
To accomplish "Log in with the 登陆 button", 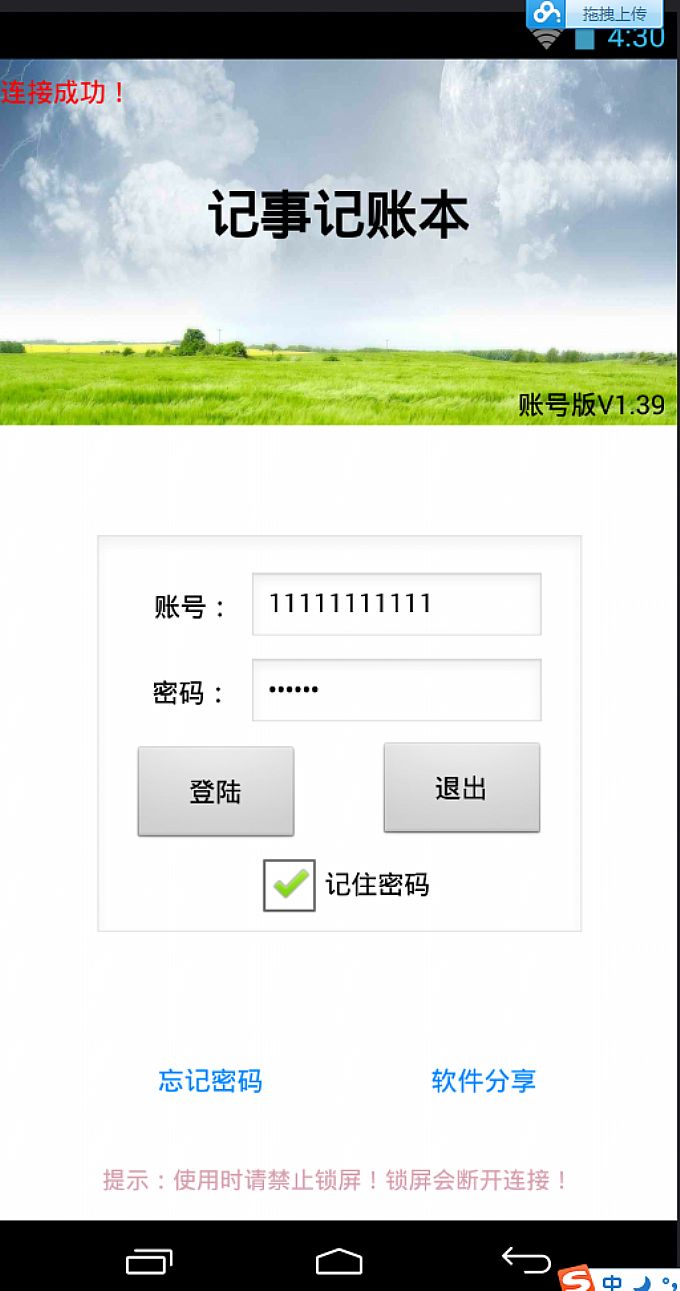I will [216, 791].
